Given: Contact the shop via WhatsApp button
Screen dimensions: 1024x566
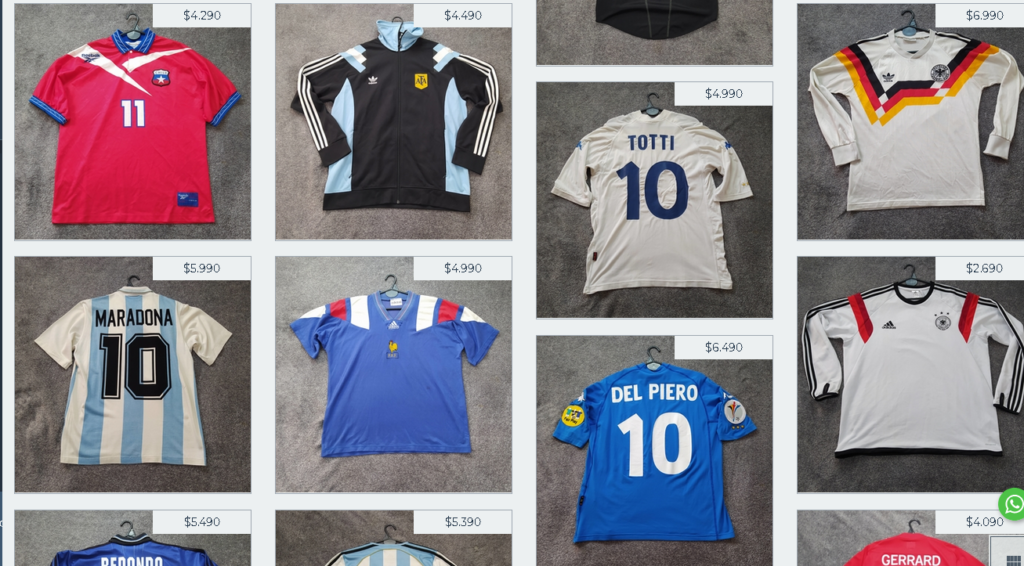Looking at the screenshot, I should (1012, 504).
